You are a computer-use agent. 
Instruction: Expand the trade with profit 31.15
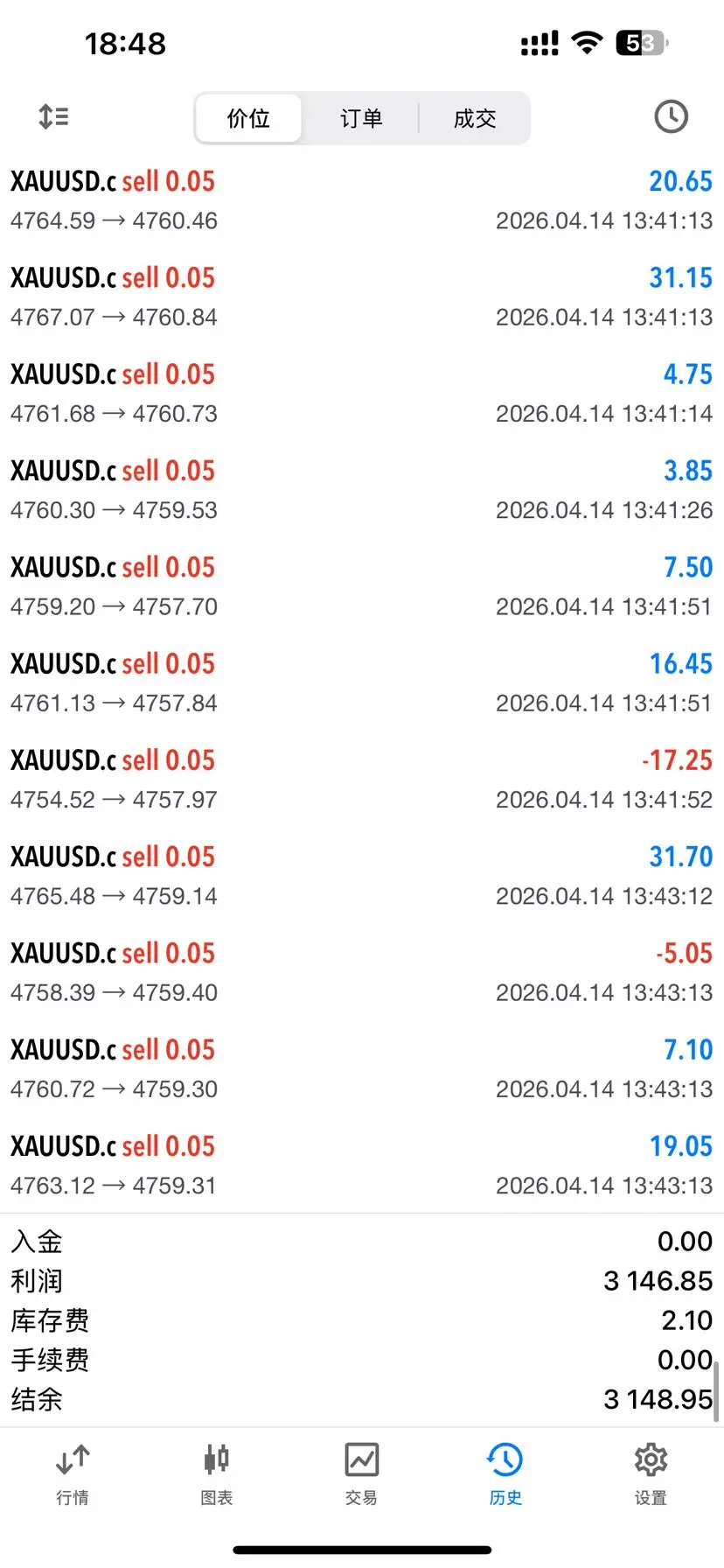[x=361, y=297]
